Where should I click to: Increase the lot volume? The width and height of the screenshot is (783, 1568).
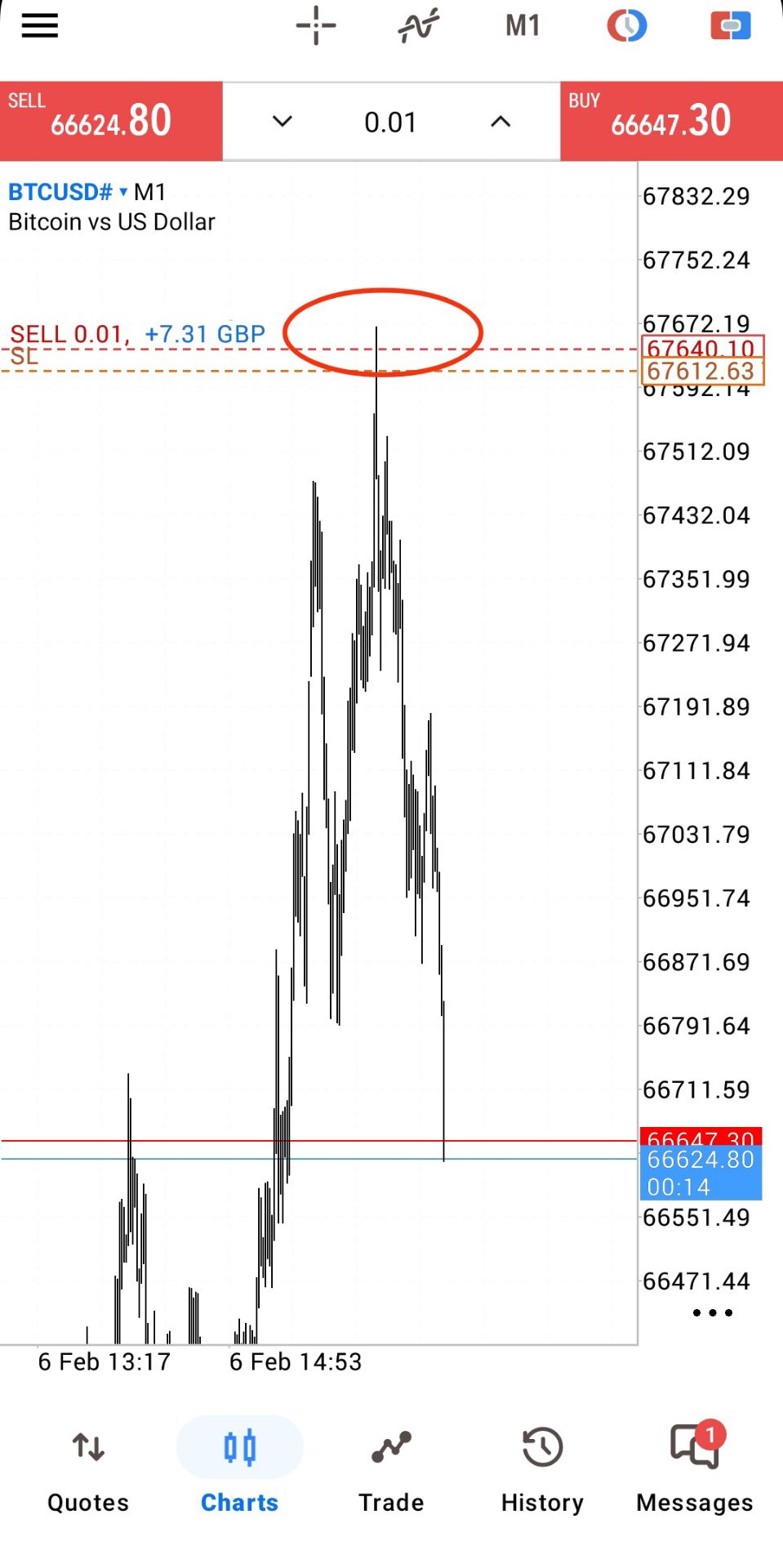[500, 122]
